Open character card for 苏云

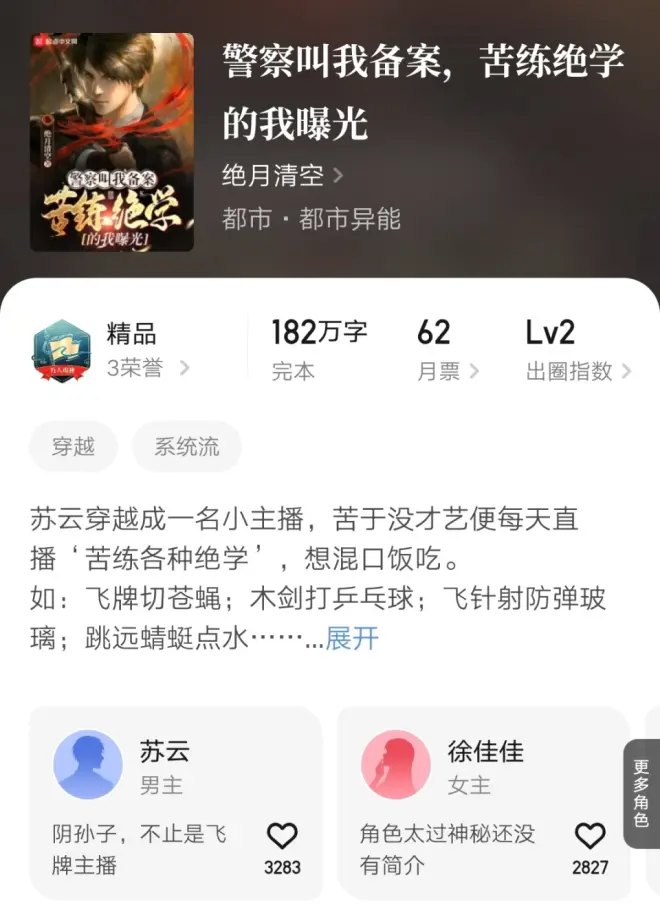coord(150,770)
